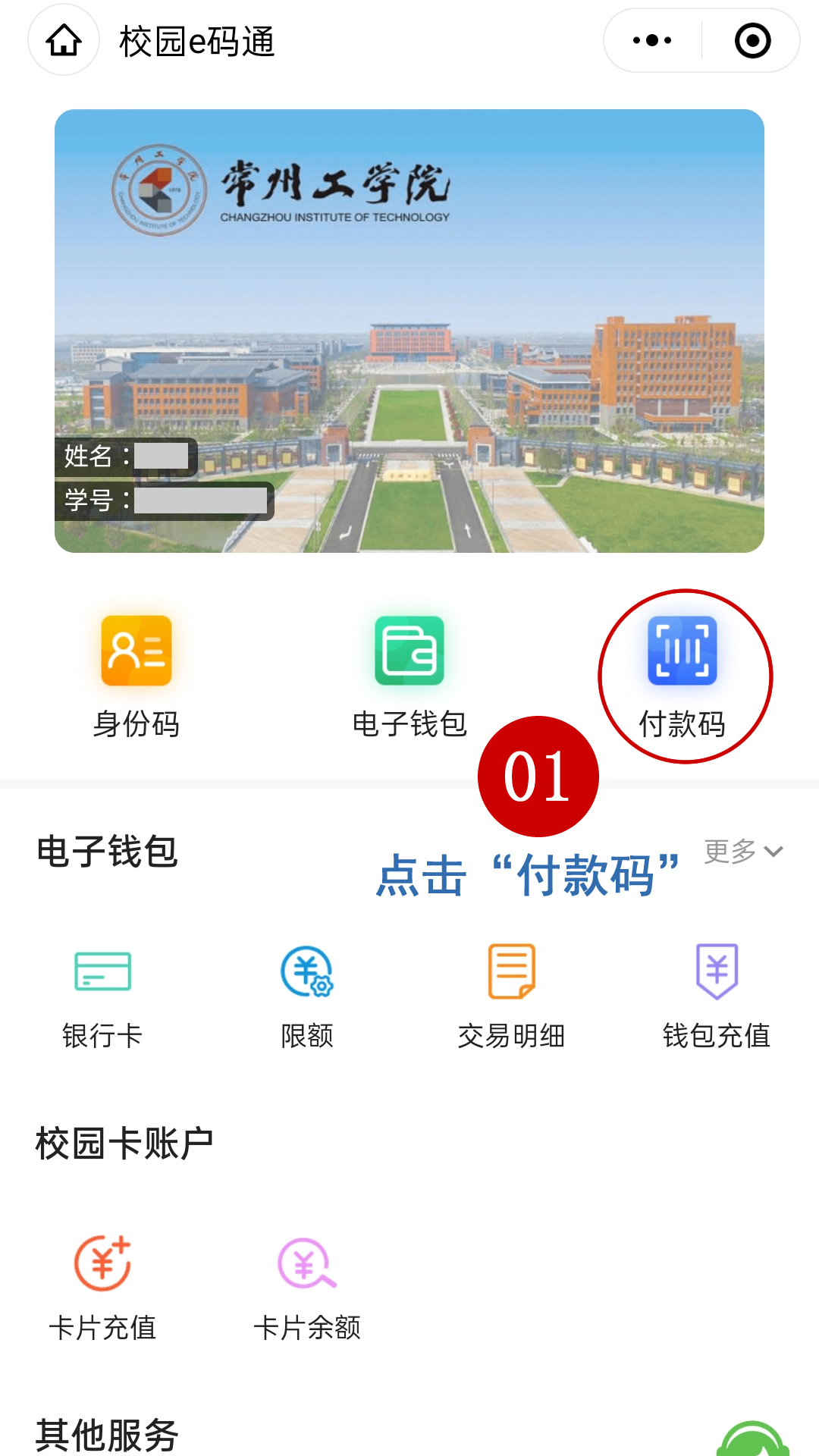This screenshot has height=1456, width=819.
Task: Open 卡片充值 card recharge
Action: [102, 1287]
